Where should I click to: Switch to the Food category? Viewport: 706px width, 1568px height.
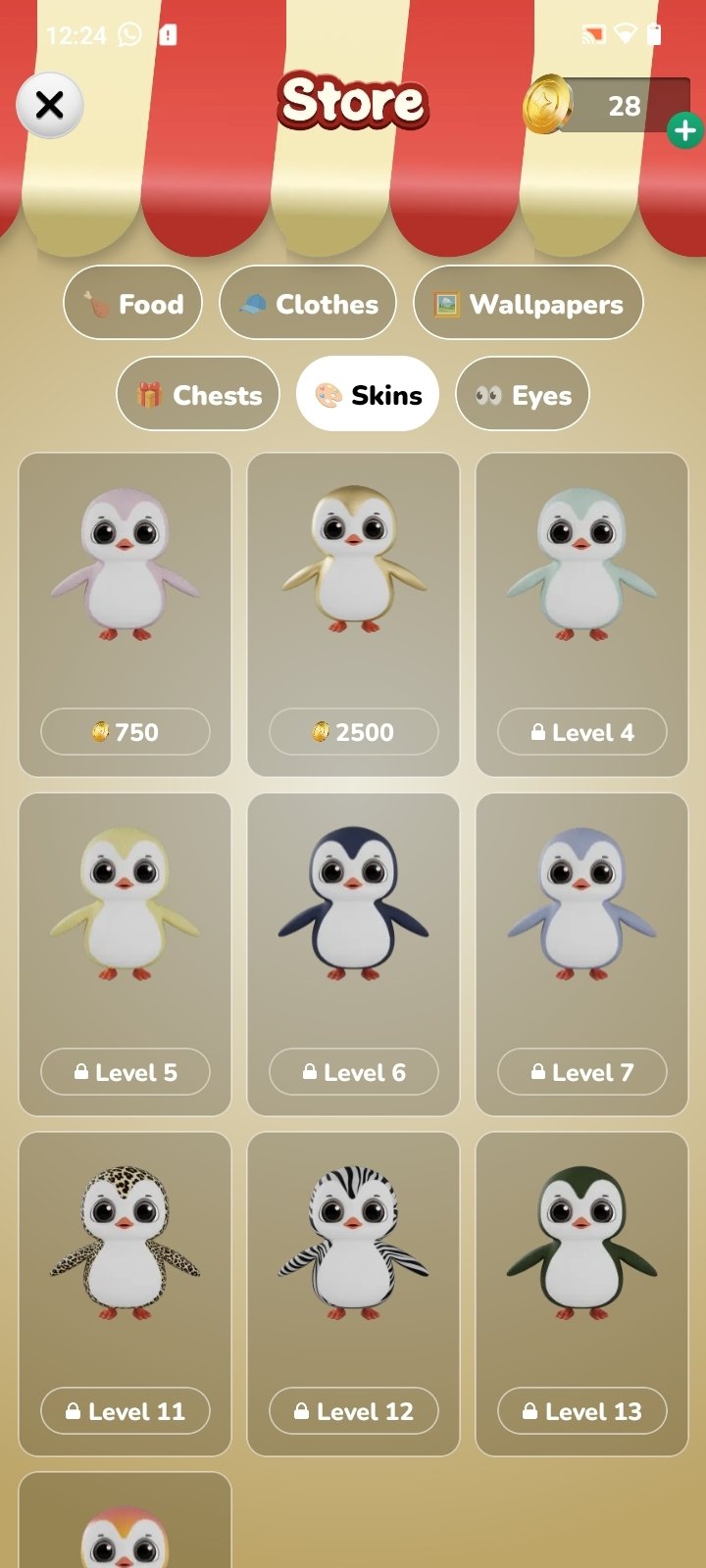132,303
